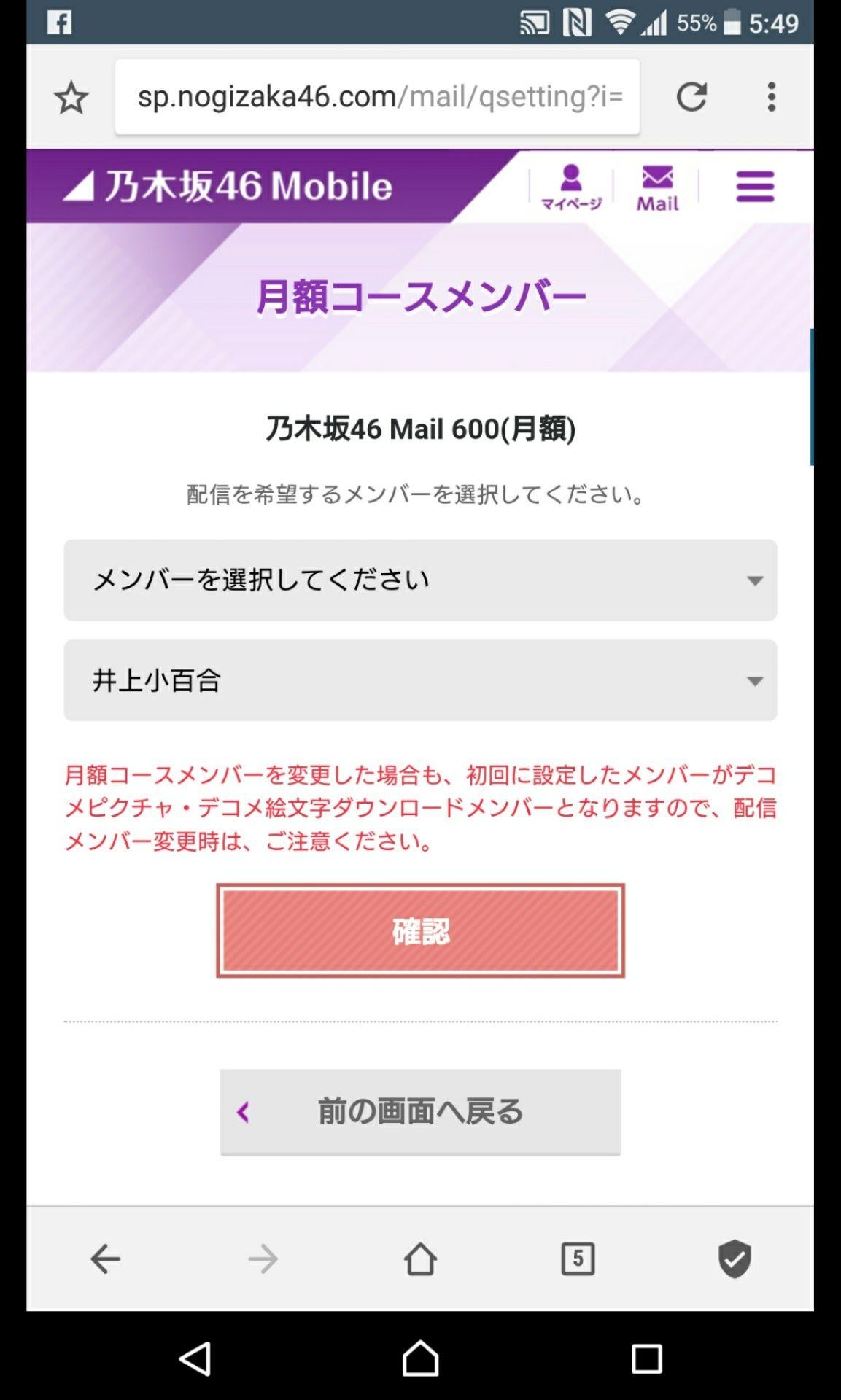
Task: Bookmark this page with the star icon
Action: 71,98
